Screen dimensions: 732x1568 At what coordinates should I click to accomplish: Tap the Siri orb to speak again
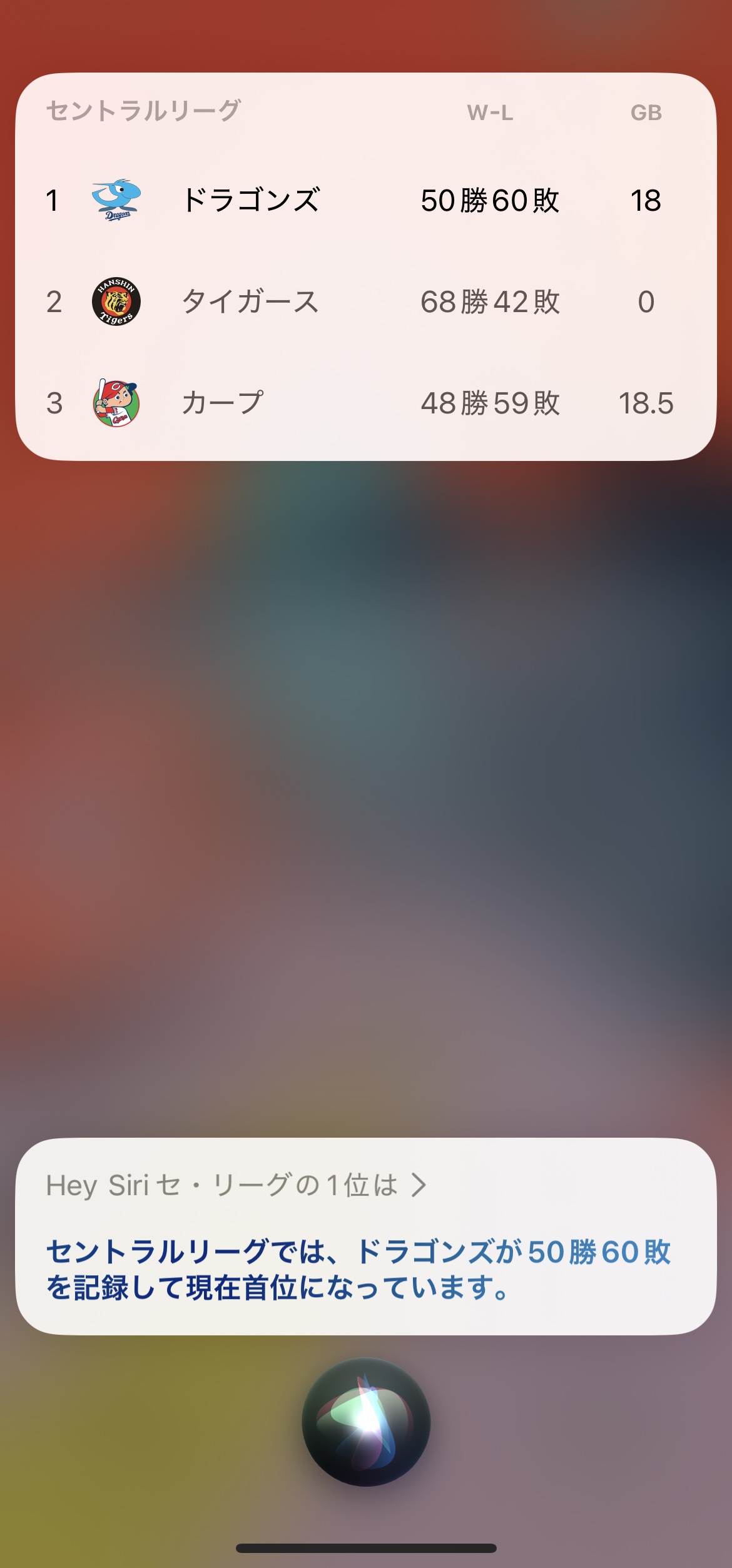tap(366, 1422)
